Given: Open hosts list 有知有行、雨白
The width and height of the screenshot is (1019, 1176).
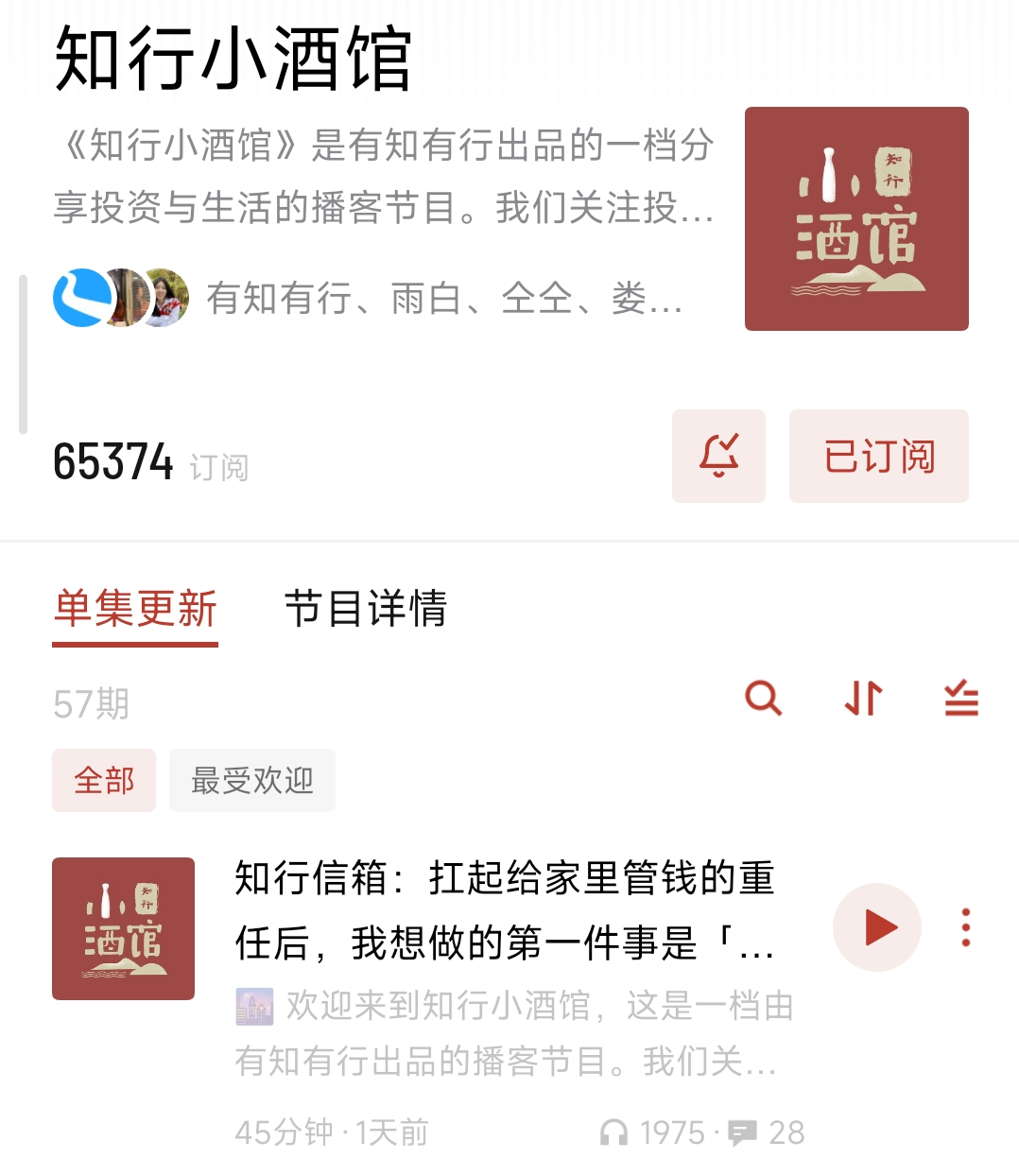Looking at the screenshot, I should coord(369,299).
